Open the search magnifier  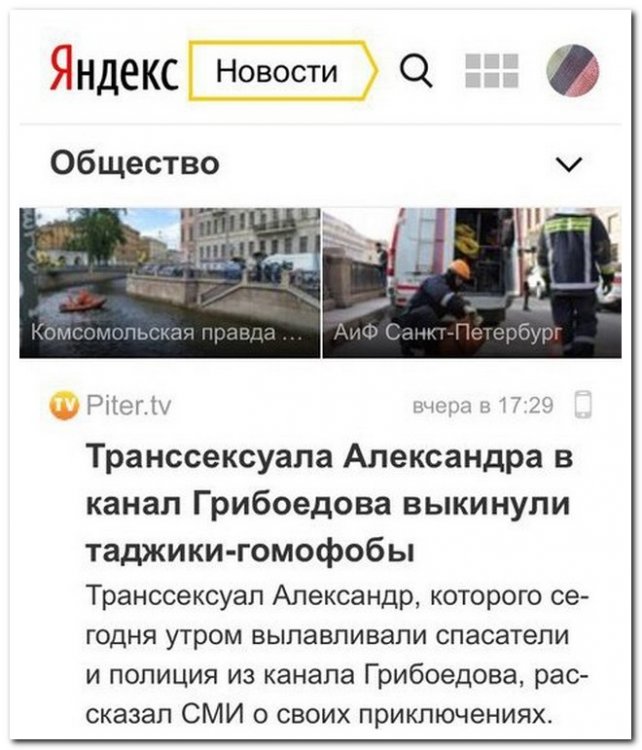tap(415, 71)
